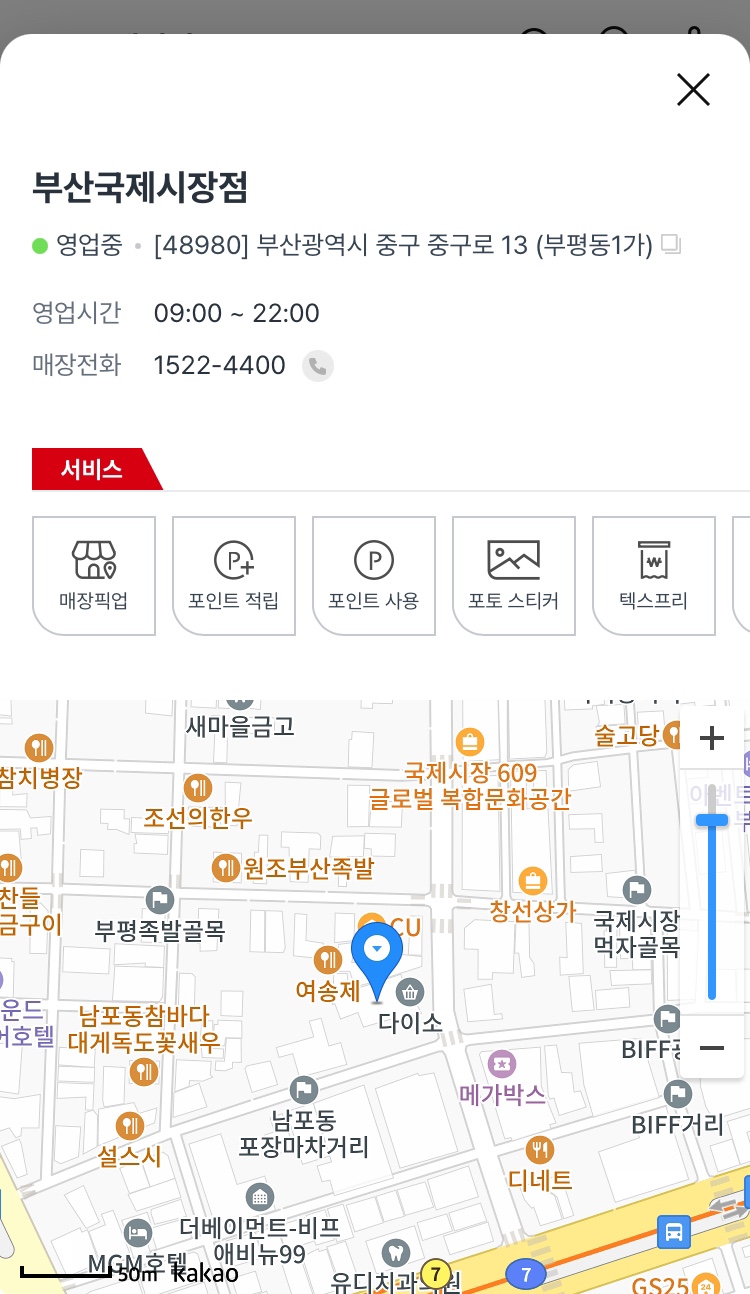Click the phone icon next to 1522-4400
The image size is (750, 1294).
tap(317, 365)
